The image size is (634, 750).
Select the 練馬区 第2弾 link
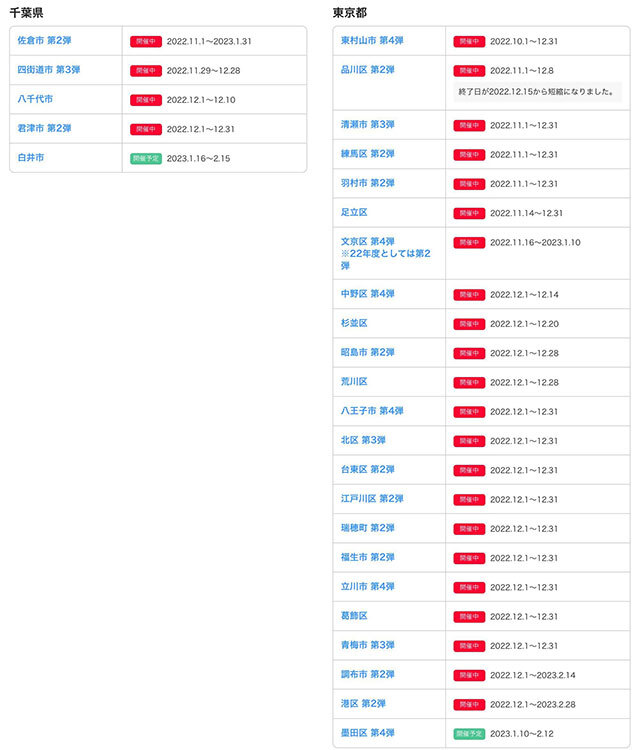(x=367, y=154)
